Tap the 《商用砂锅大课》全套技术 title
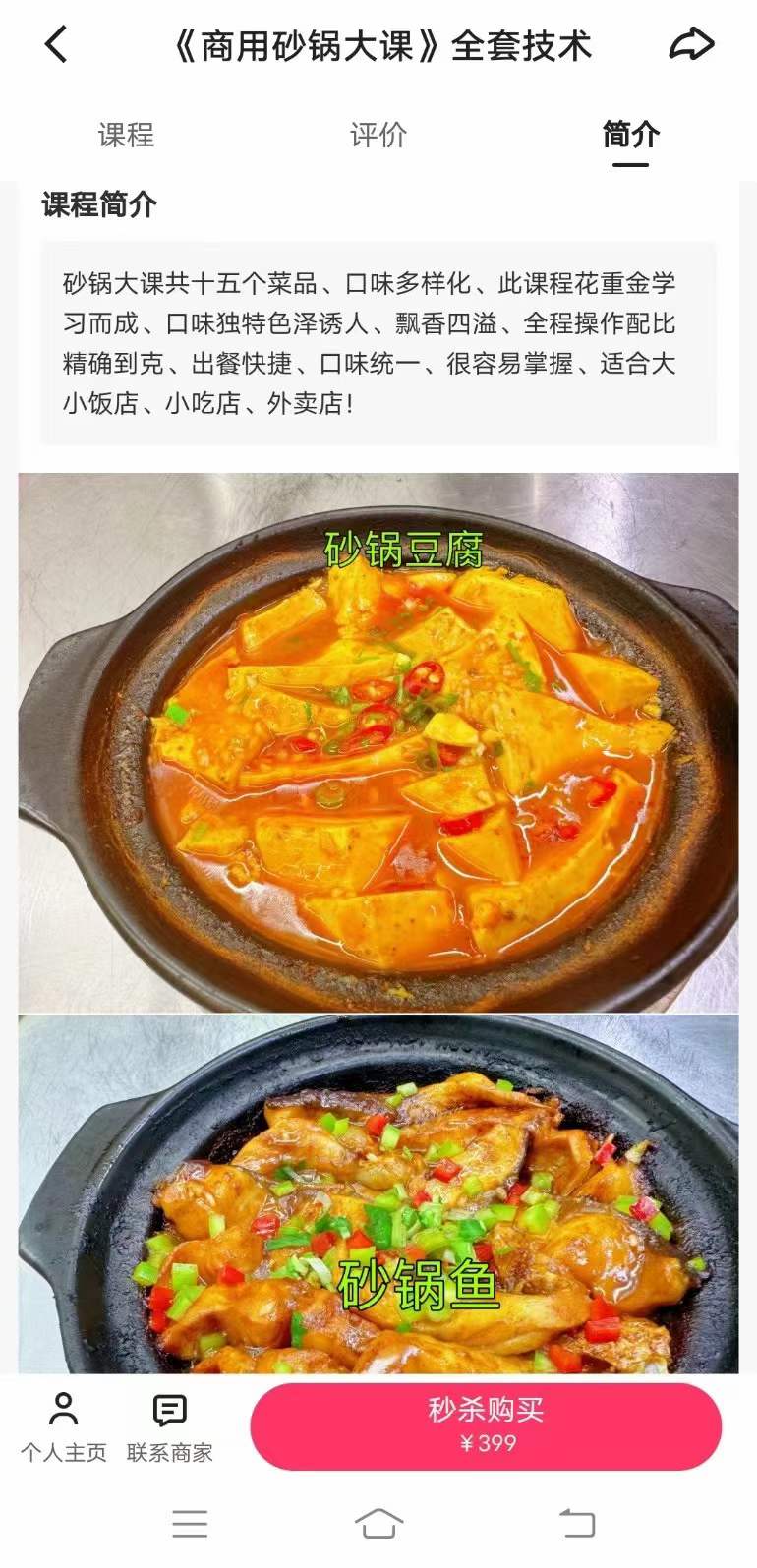The height and width of the screenshot is (1568, 757). [x=383, y=44]
